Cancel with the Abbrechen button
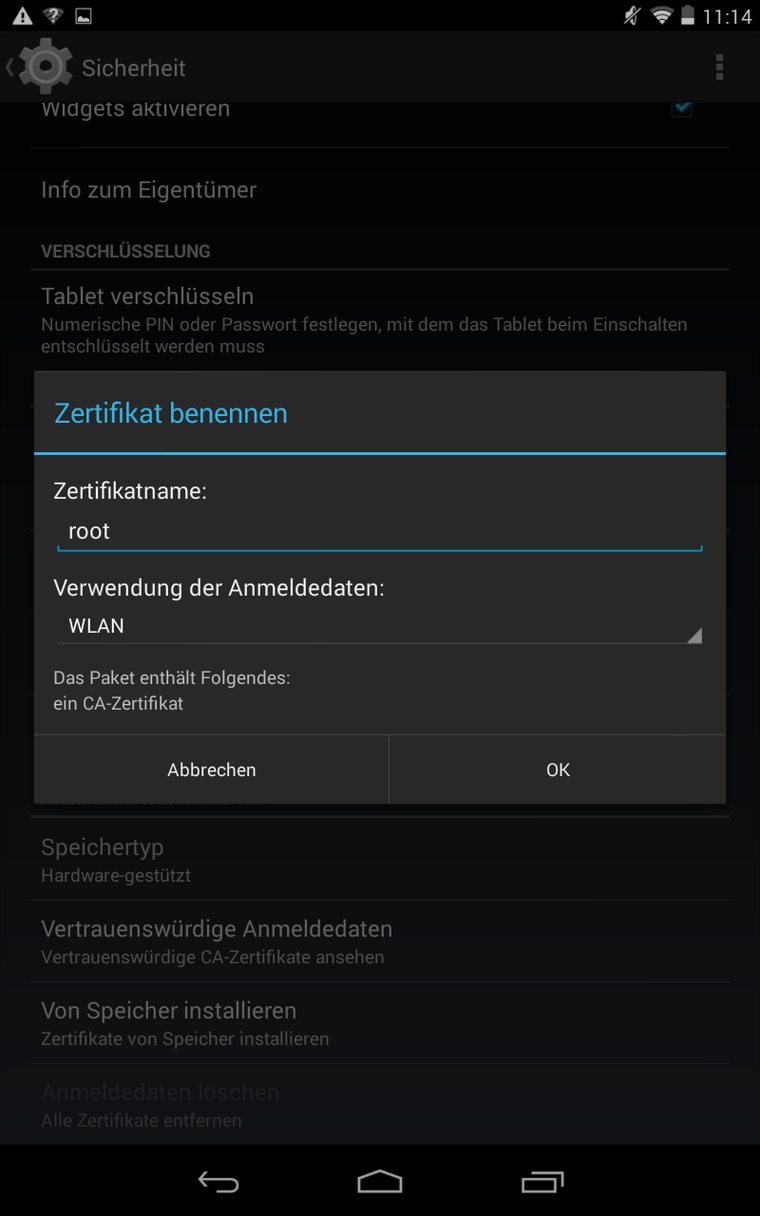The height and width of the screenshot is (1216, 760). pos(211,769)
